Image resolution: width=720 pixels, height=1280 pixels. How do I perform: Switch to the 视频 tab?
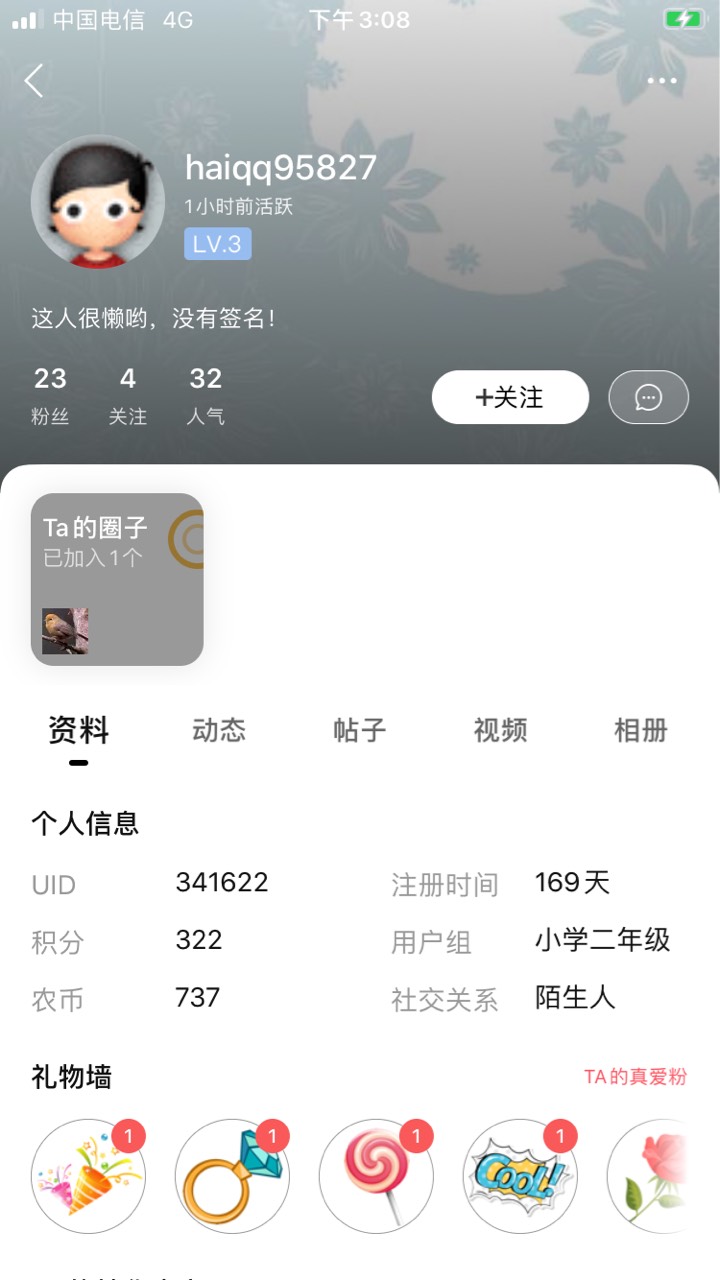point(500,730)
